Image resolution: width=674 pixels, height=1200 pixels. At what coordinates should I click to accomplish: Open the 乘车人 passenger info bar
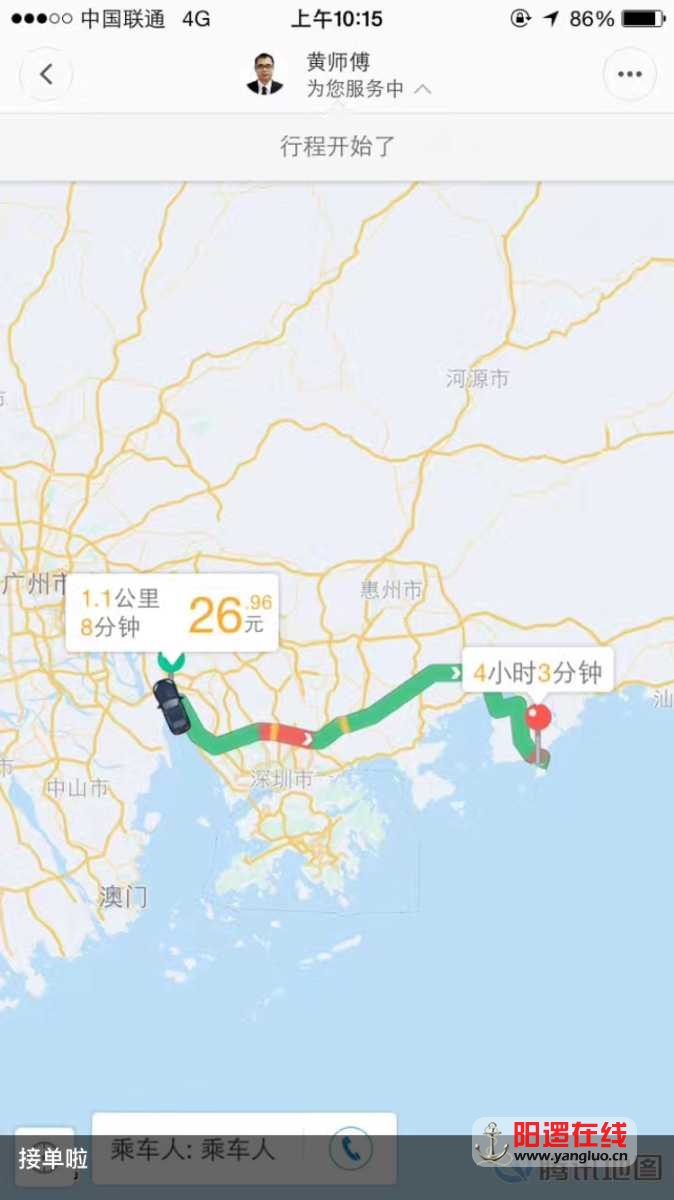194,1148
